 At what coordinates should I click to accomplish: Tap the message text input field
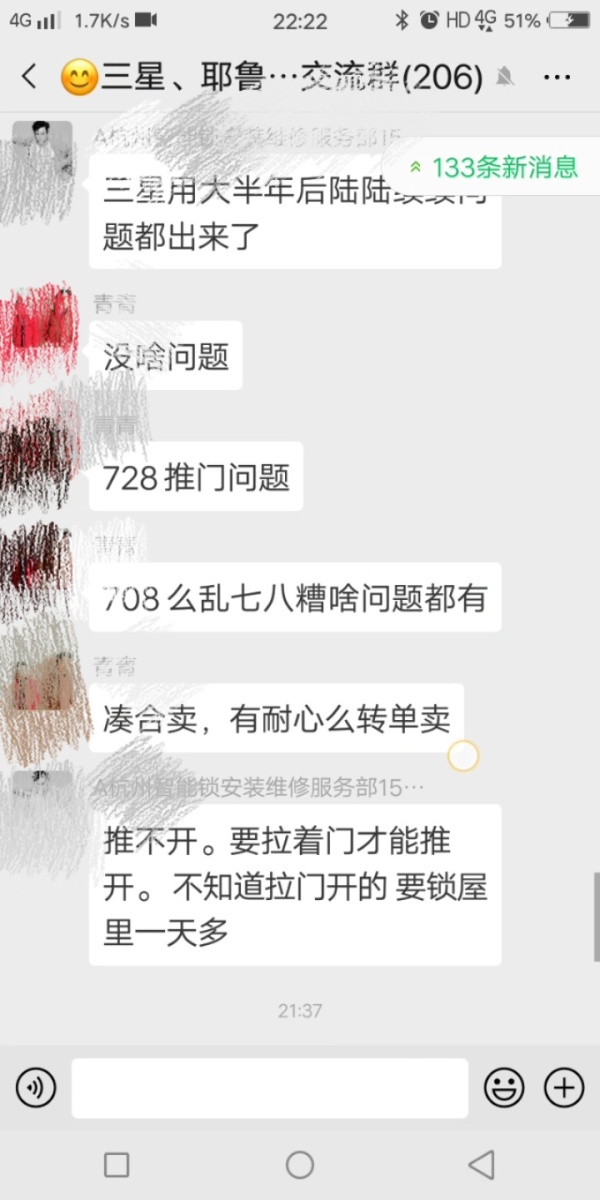(x=270, y=1087)
